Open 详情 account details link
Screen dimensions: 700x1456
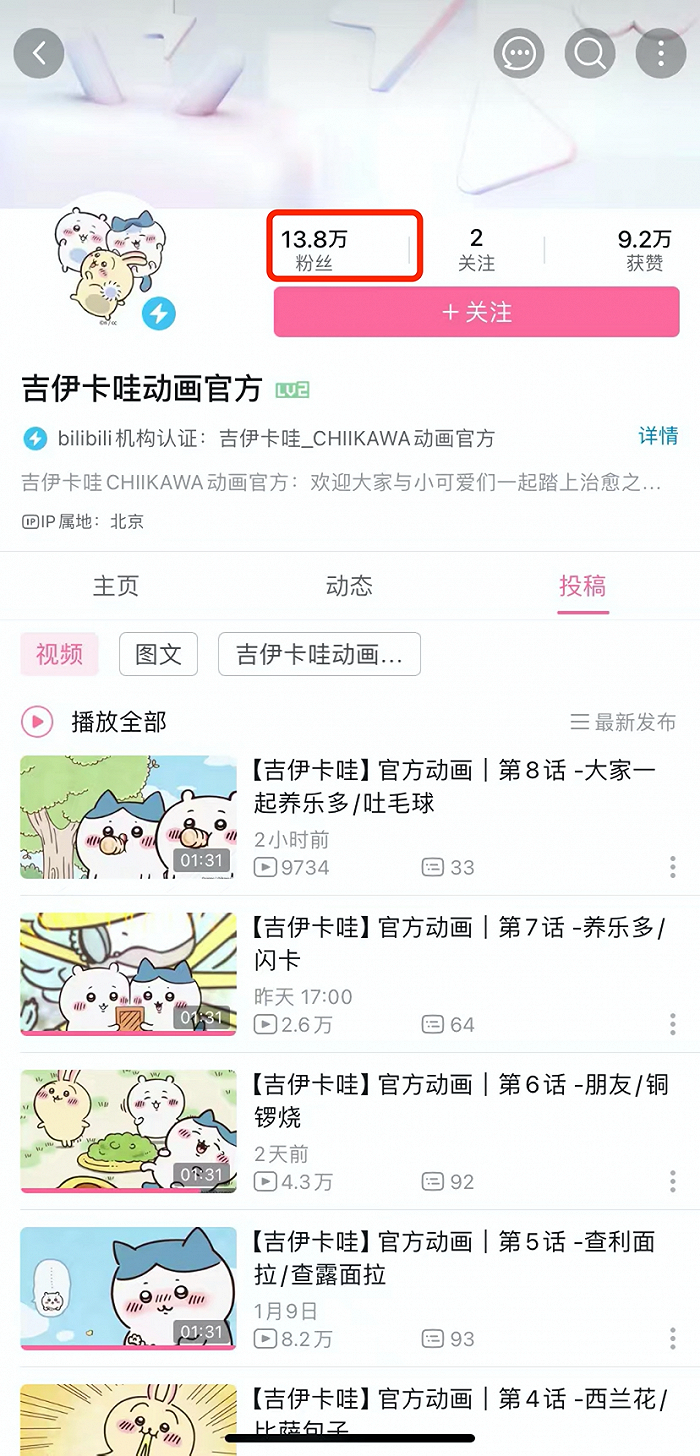pos(658,436)
